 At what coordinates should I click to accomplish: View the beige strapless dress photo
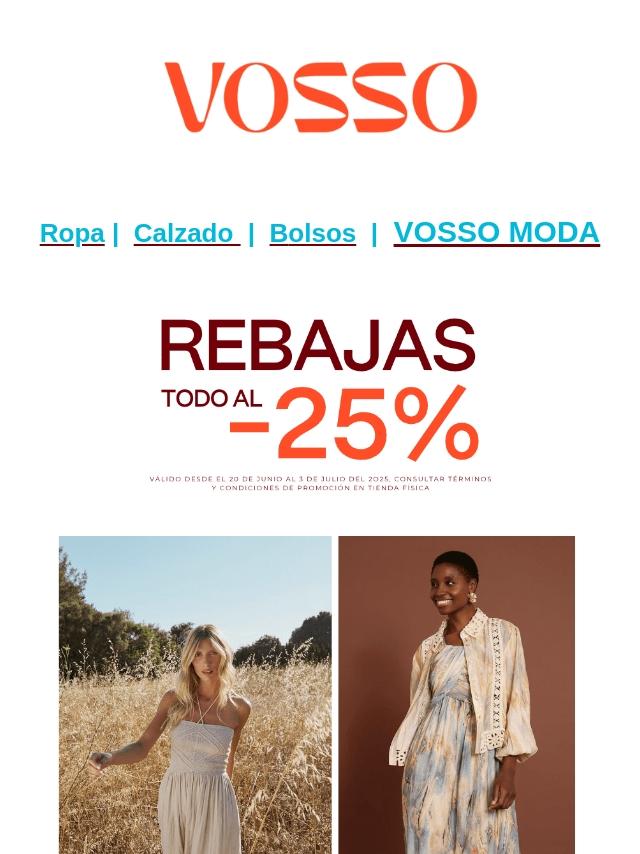(195, 694)
